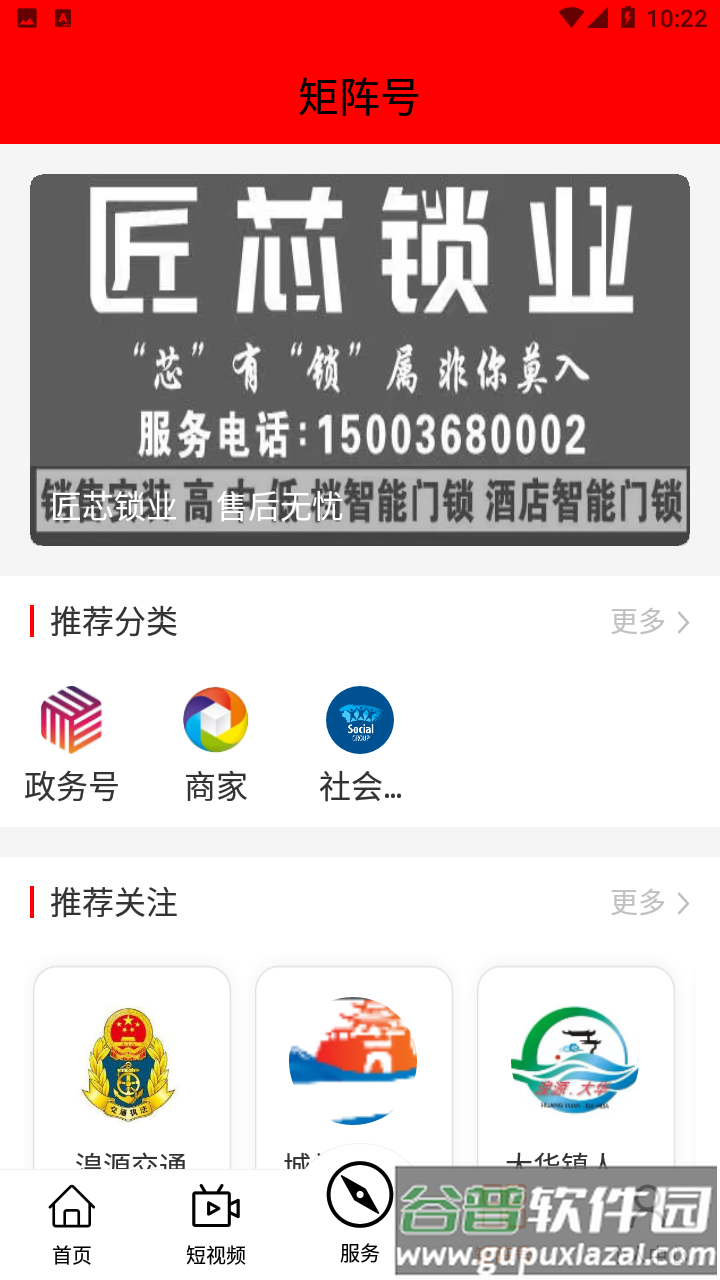Tap the battery icon in the status bar
Screen dimensions: 720x1280
coord(629,16)
